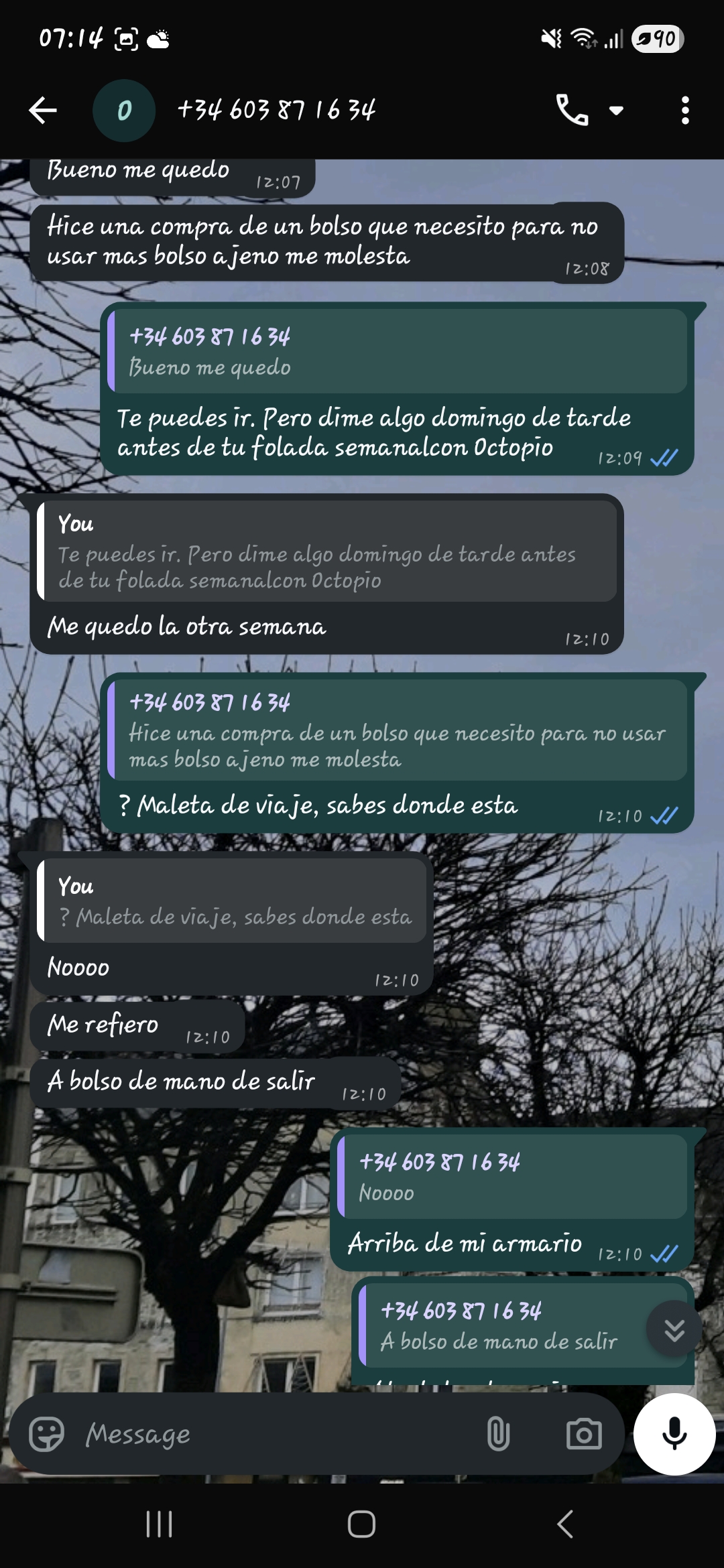Open contact info for +34 603 87 16 34

click(276, 111)
